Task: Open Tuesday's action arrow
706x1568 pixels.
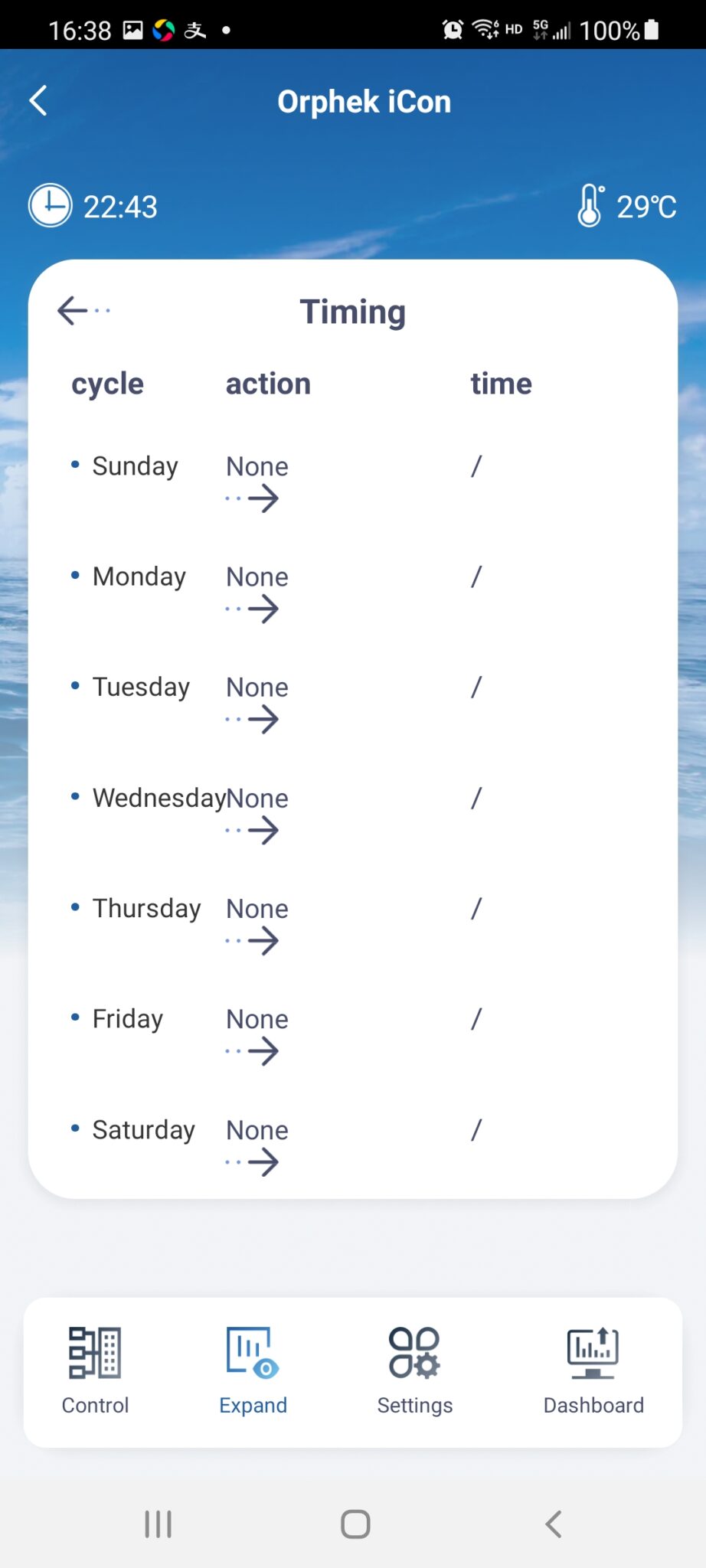Action: click(x=252, y=720)
